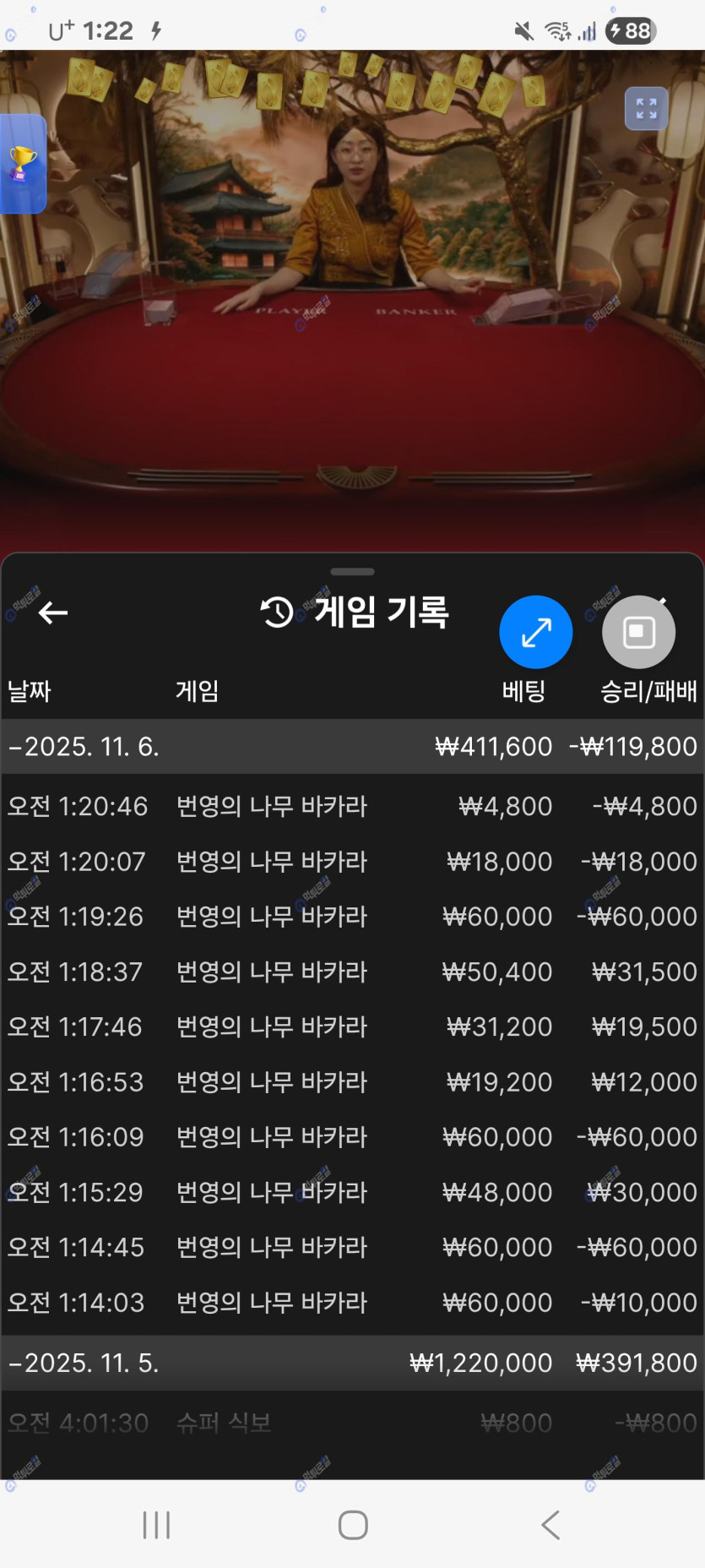This screenshot has width=705, height=1568.
Task: Collapse the 2025. 11. 6. date group
Action: (x=84, y=747)
